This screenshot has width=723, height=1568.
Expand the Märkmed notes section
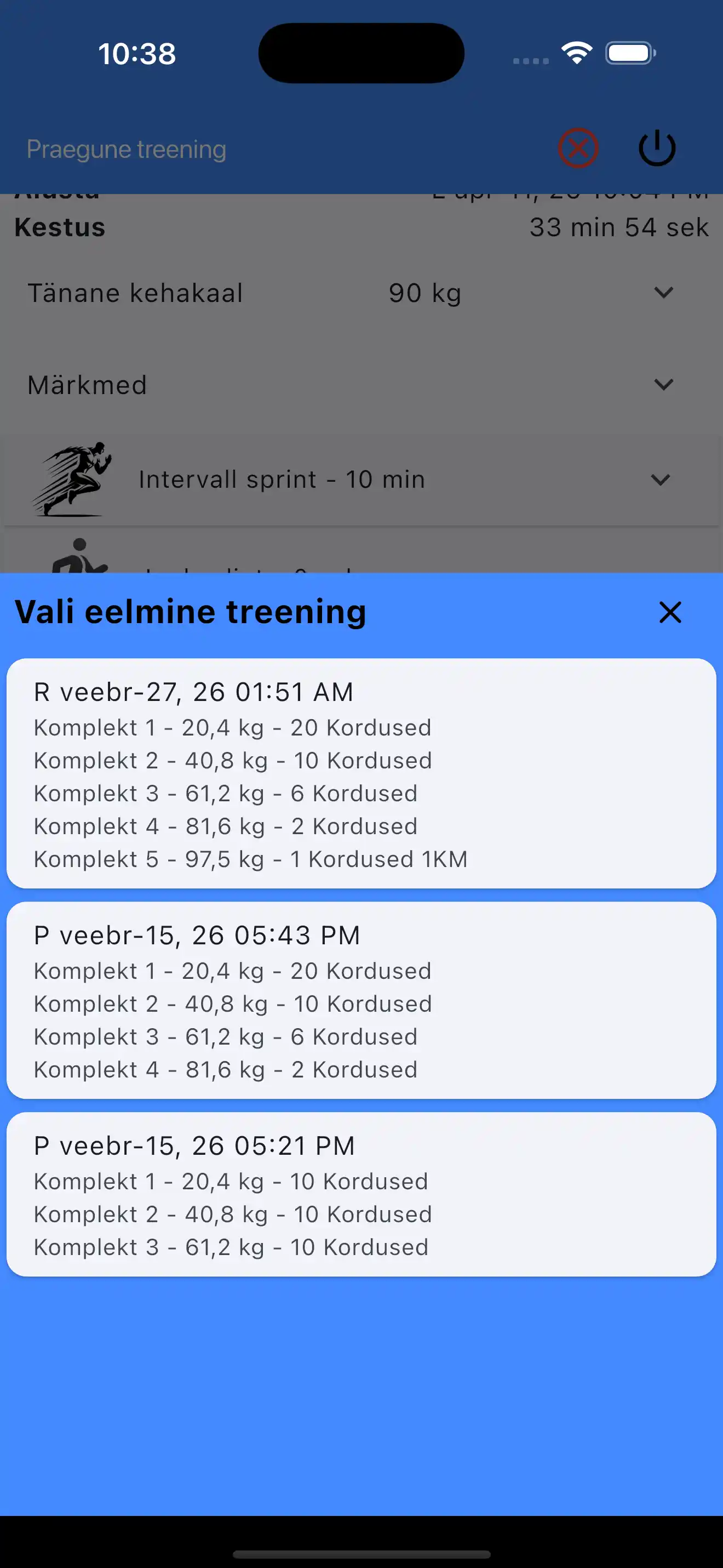click(663, 384)
